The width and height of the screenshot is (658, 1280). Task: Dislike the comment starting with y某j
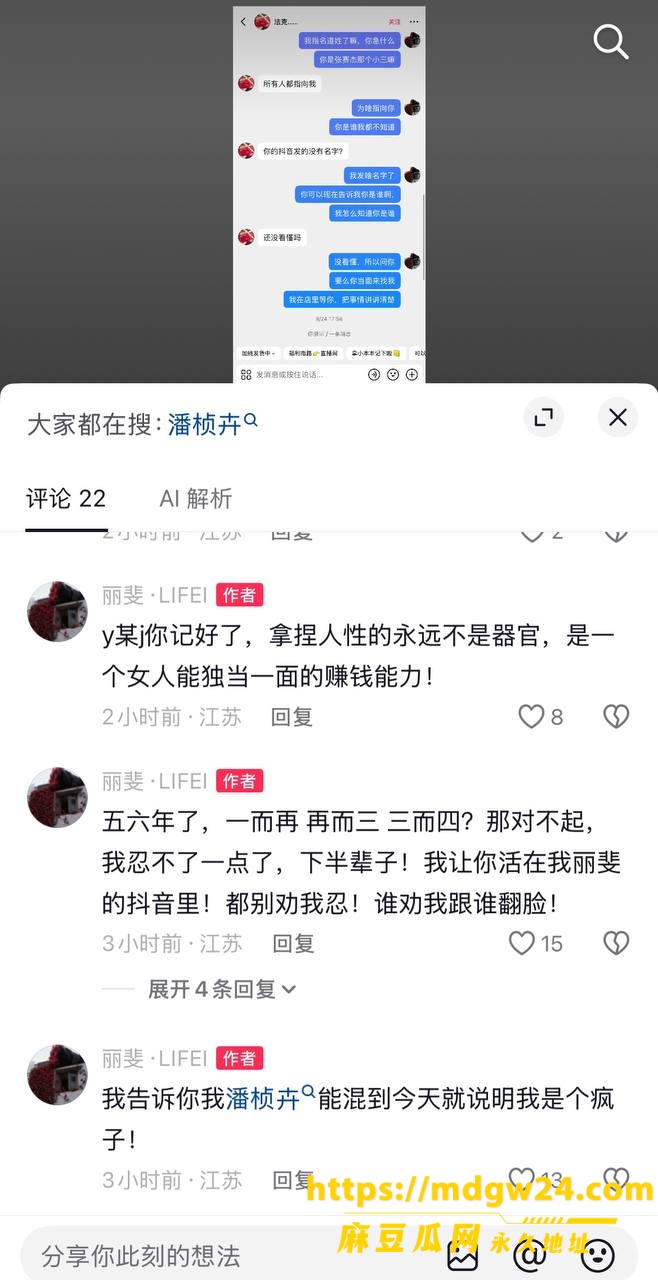tap(616, 716)
